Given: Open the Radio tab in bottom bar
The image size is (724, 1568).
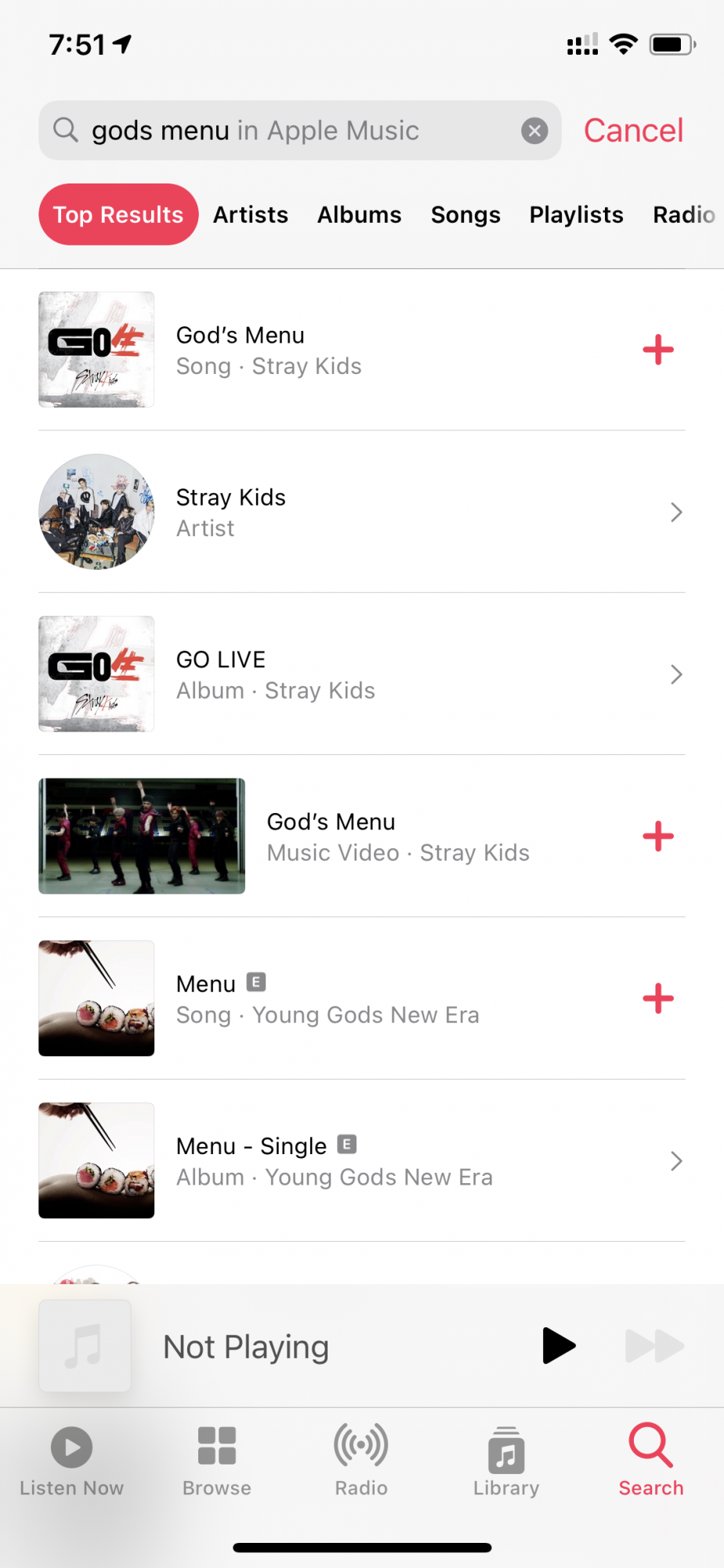Looking at the screenshot, I should [x=361, y=1459].
